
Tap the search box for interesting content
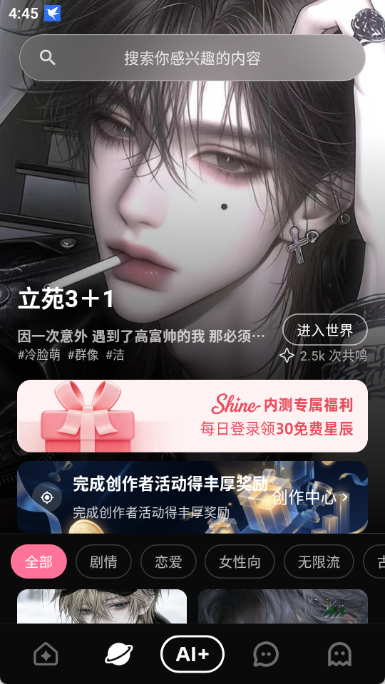(x=192, y=58)
